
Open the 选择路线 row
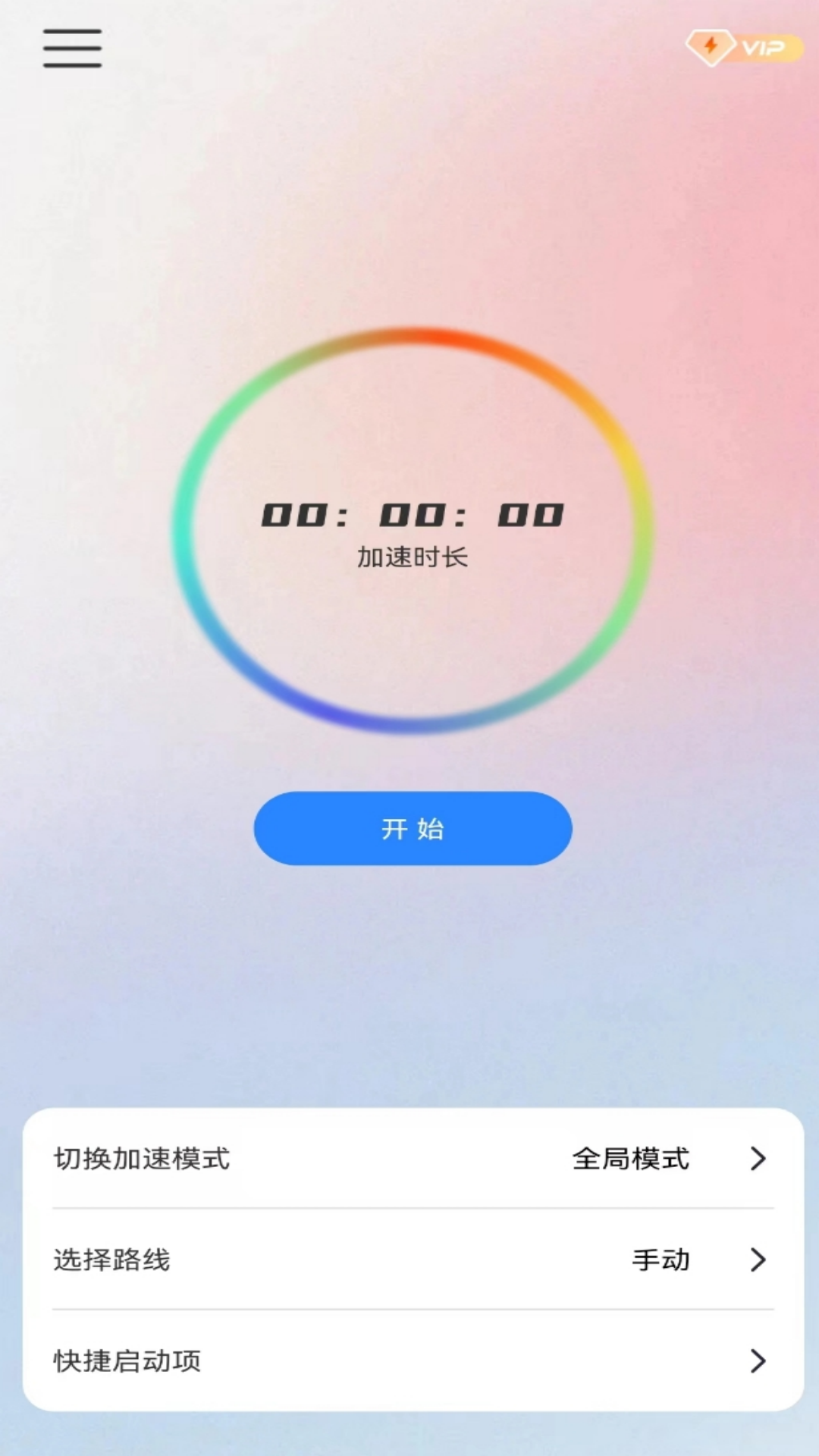pyautogui.click(x=413, y=1260)
